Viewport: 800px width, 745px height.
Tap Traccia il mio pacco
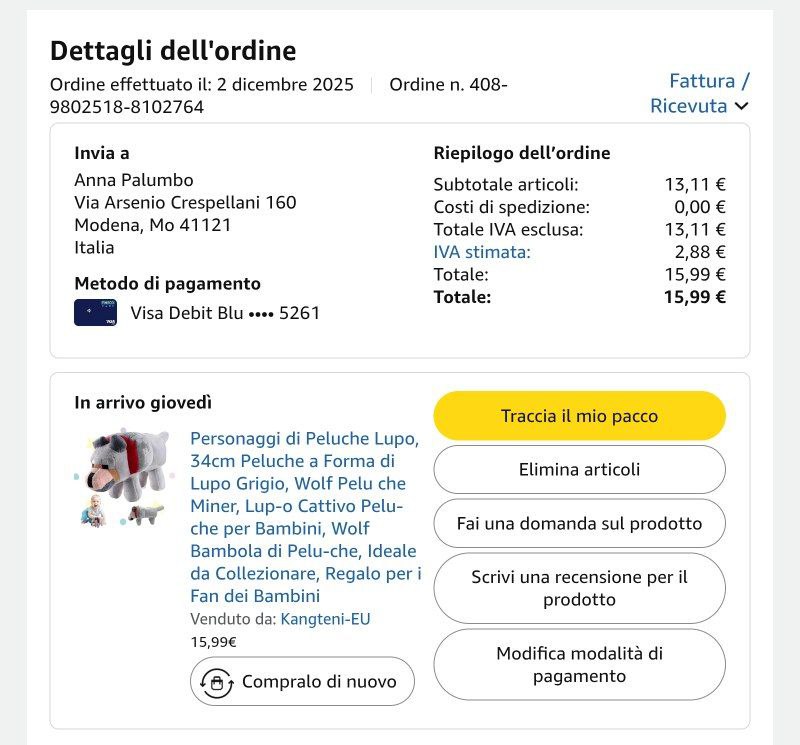579,416
